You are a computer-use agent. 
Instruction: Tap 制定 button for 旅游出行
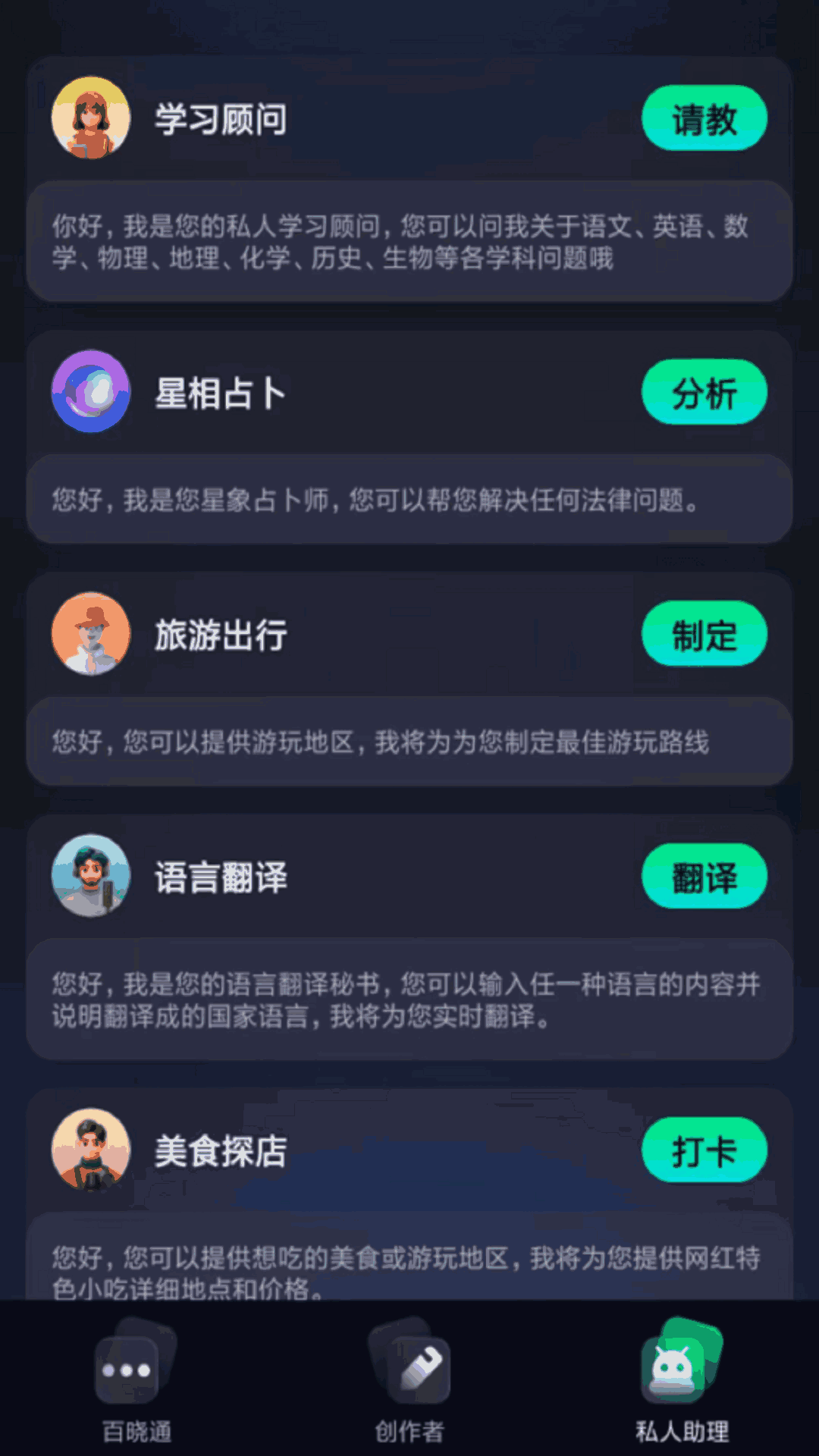(704, 634)
